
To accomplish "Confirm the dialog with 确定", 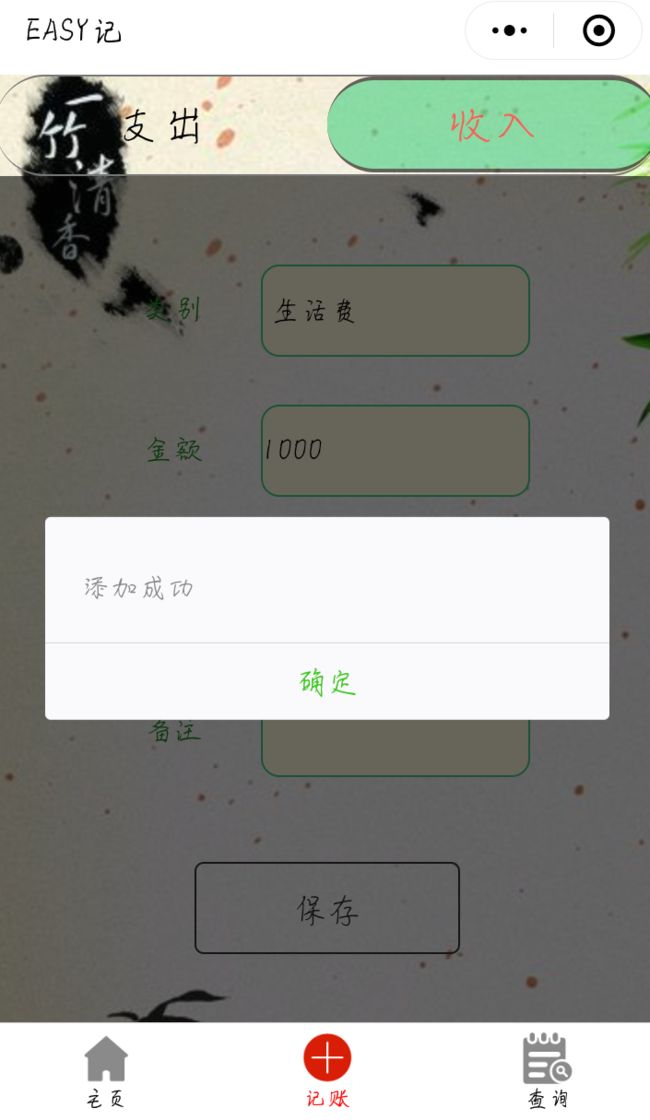I will click(327, 681).
